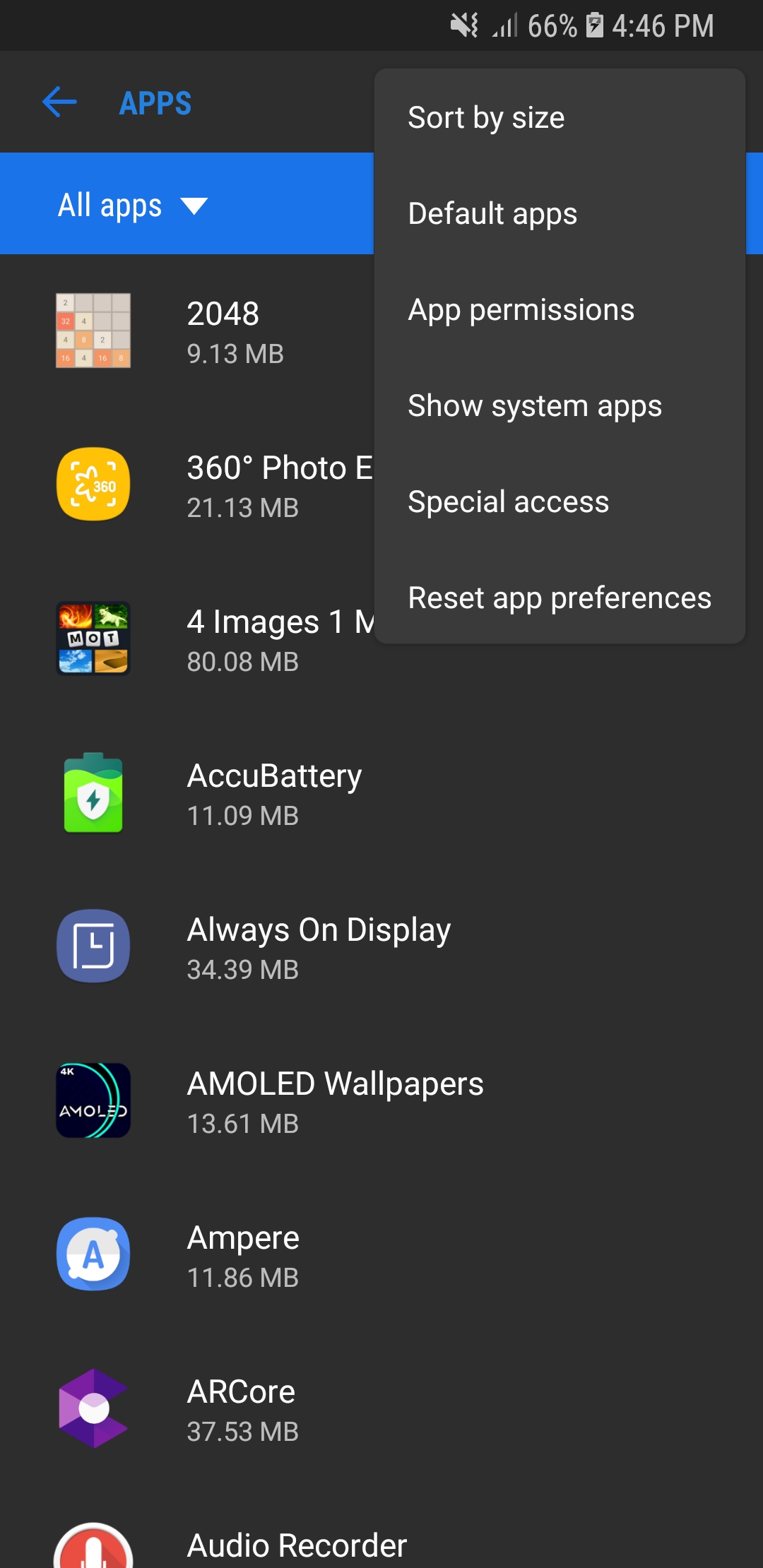
Task: Tap the clock in the status bar
Action: 664,25
